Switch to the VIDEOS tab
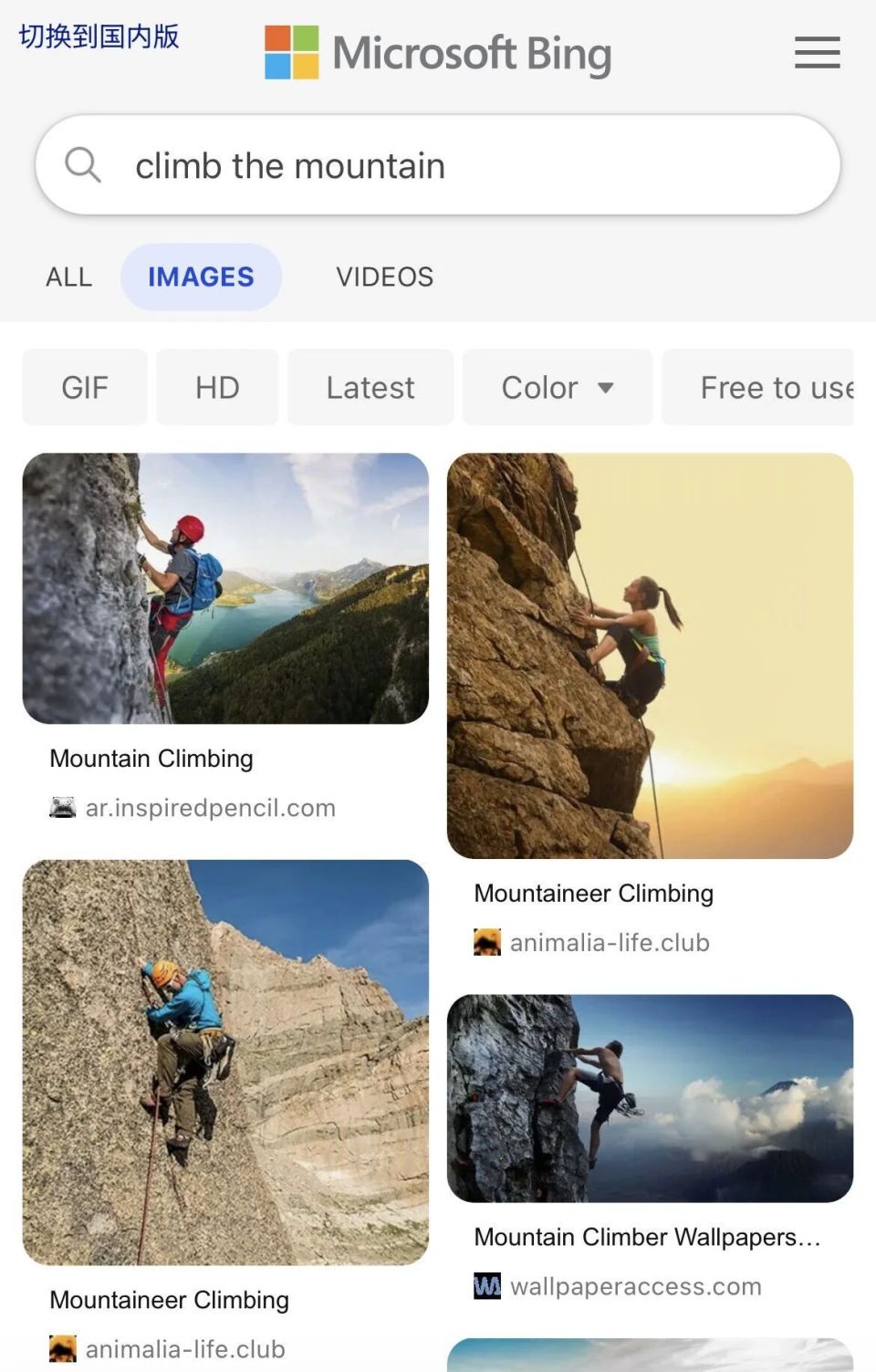The height and width of the screenshot is (1372, 876). tap(385, 277)
